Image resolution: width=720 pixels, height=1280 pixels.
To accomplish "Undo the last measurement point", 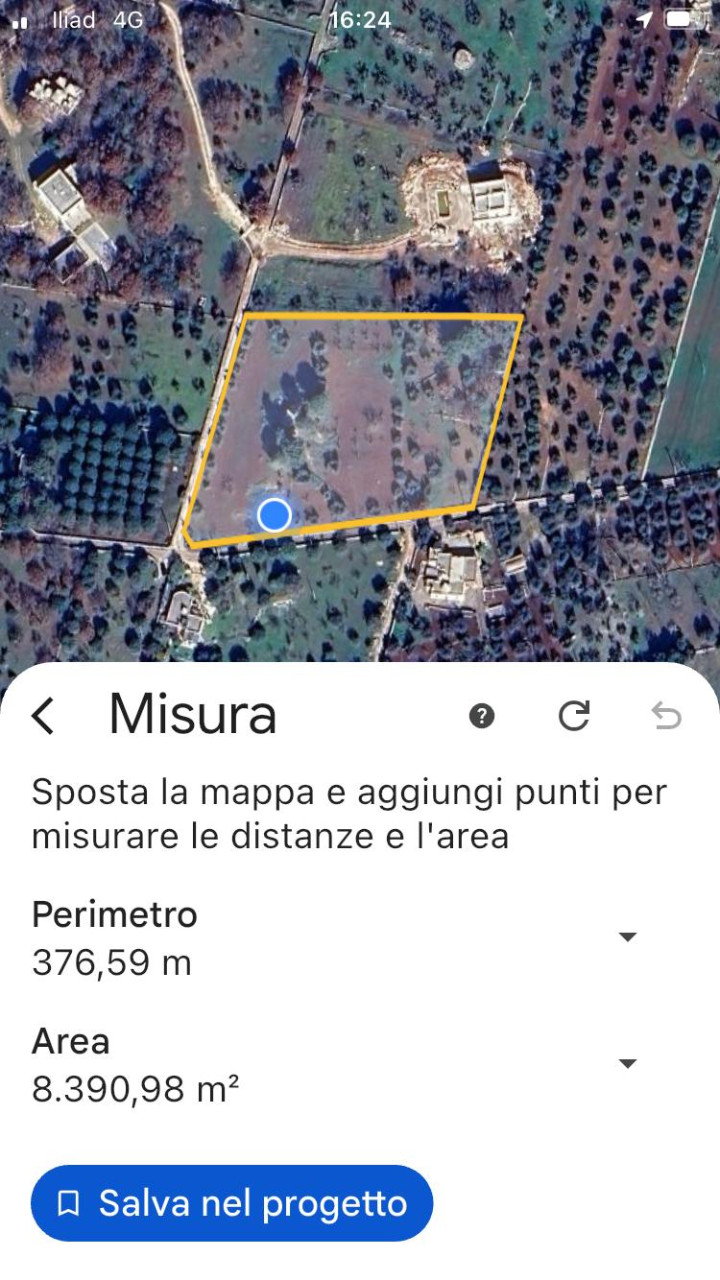I will coord(666,716).
